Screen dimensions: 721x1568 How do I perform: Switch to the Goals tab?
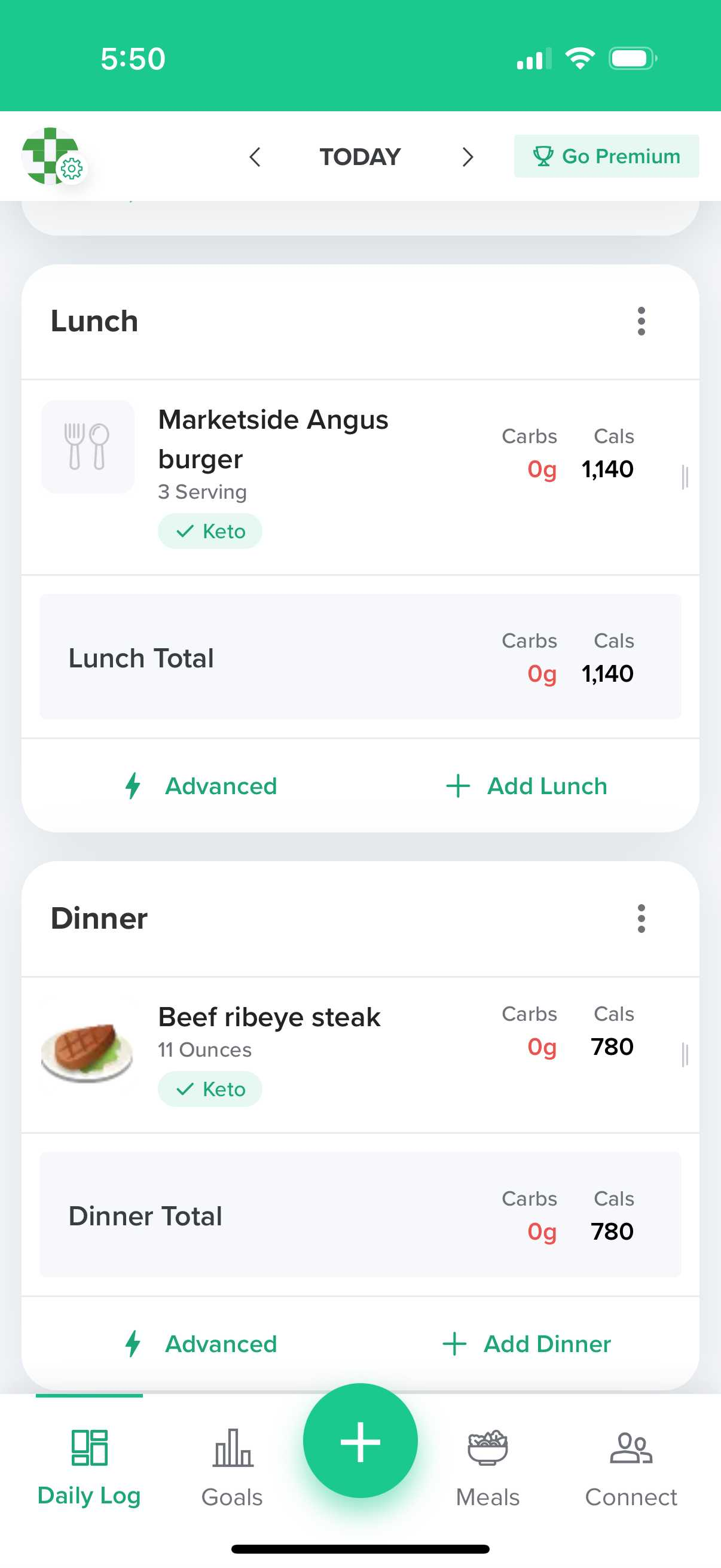point(232,1468)
